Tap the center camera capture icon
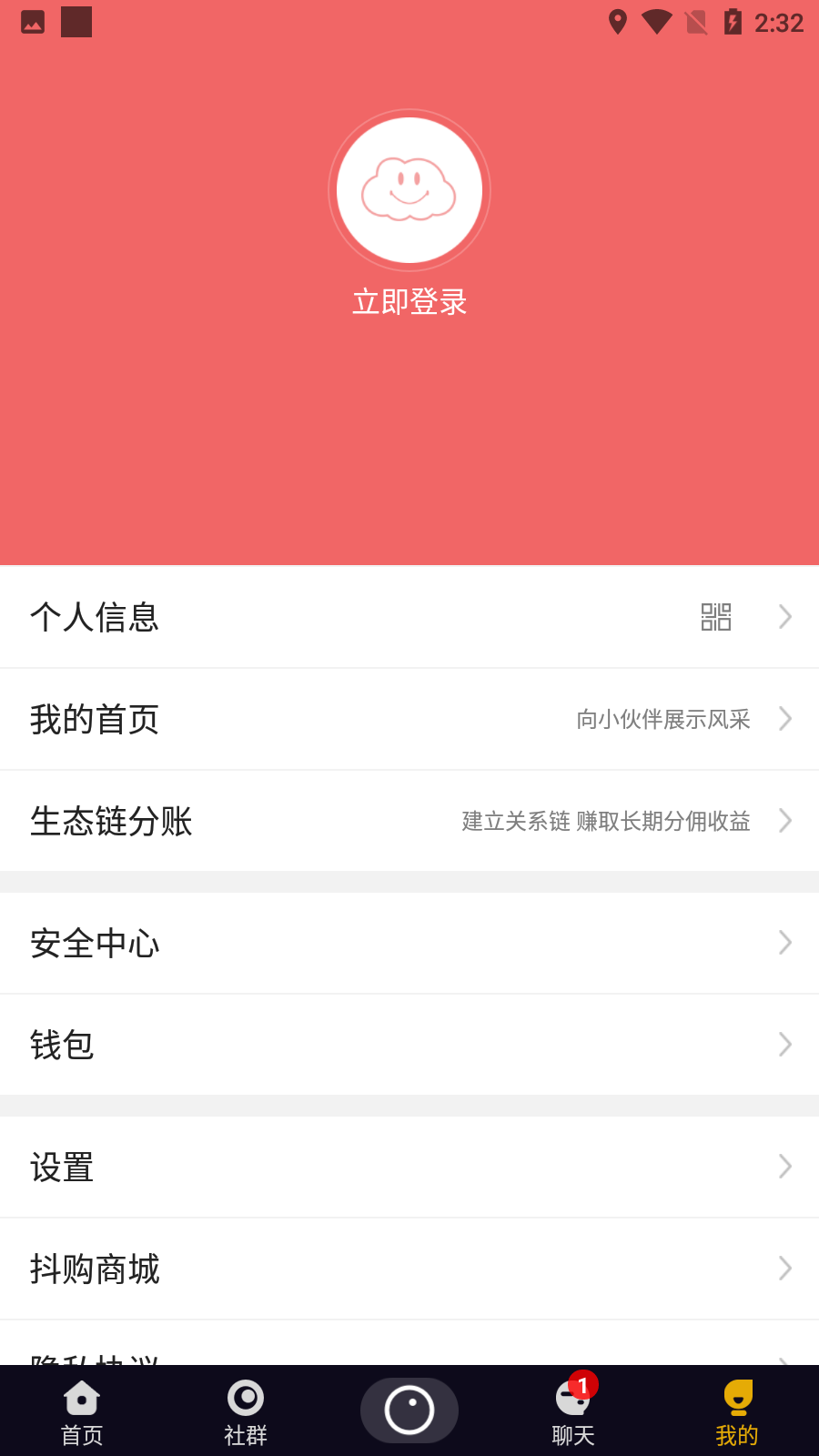819x1456 pixels. click(x=409, y=1409)
